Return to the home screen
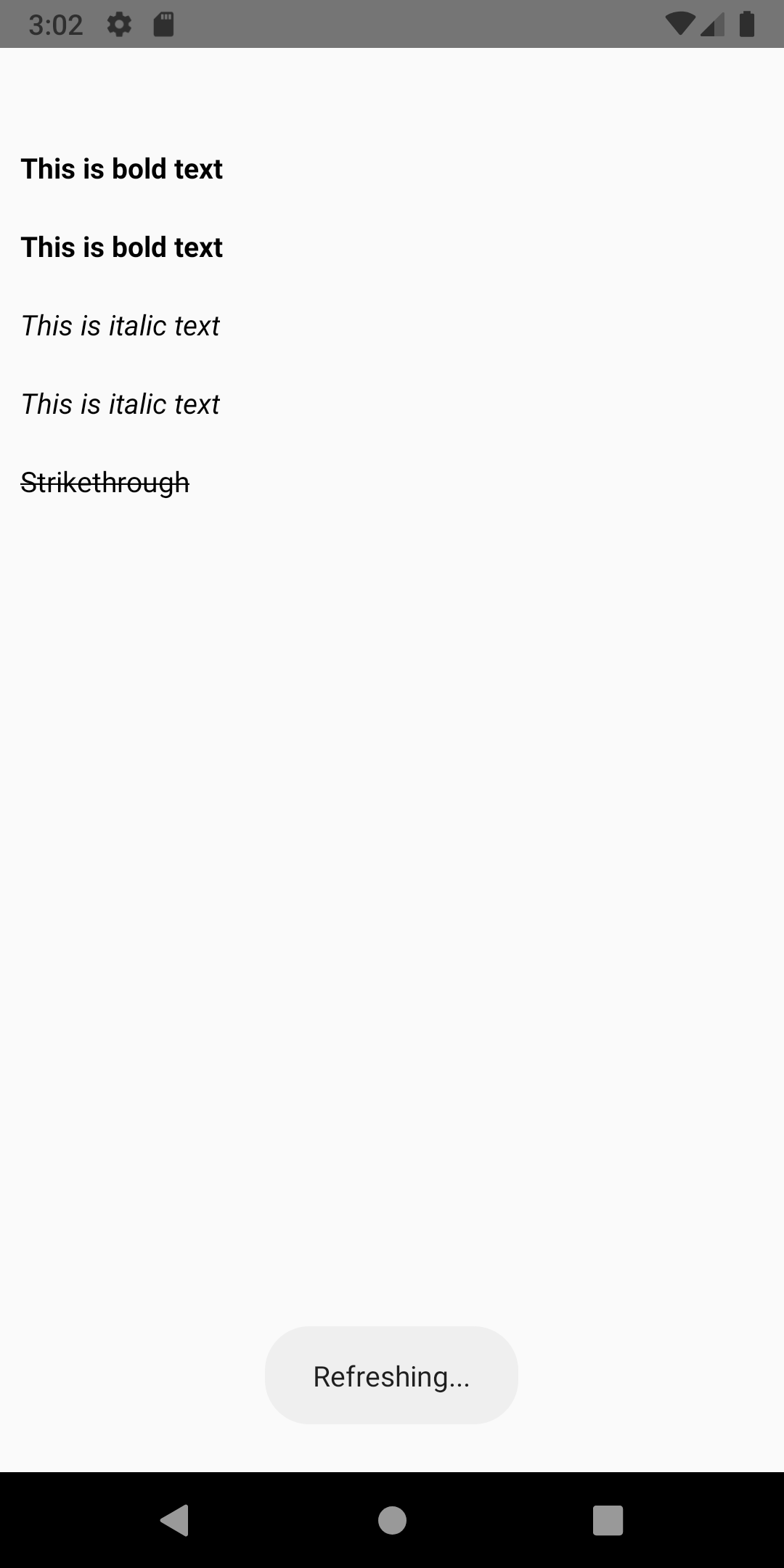 point(392,1520)
